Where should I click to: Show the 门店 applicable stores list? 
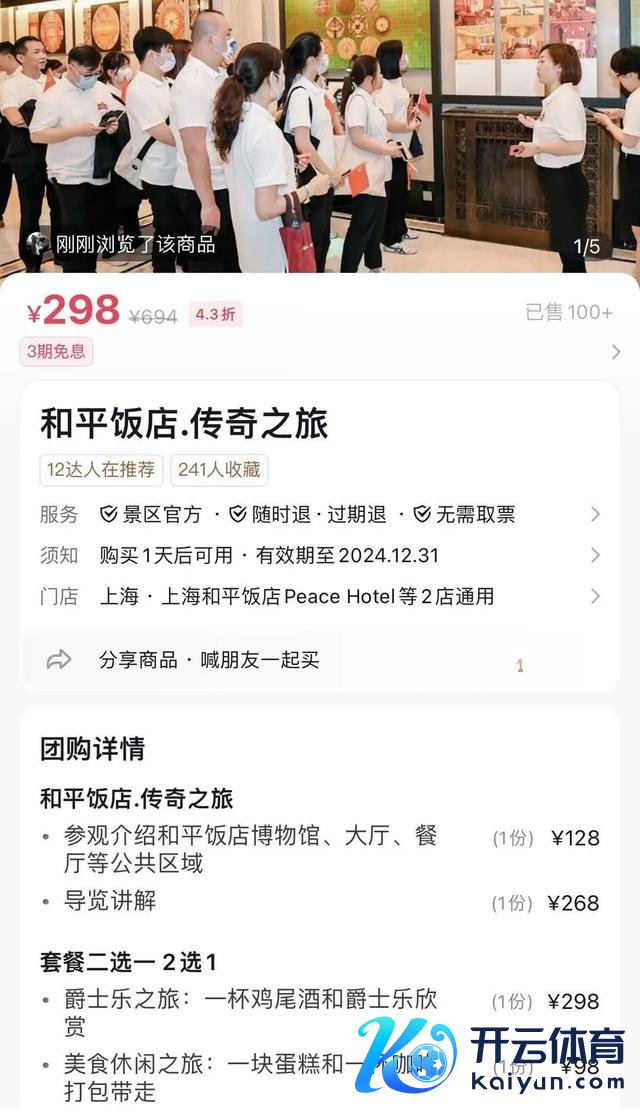tap(320, 596)
